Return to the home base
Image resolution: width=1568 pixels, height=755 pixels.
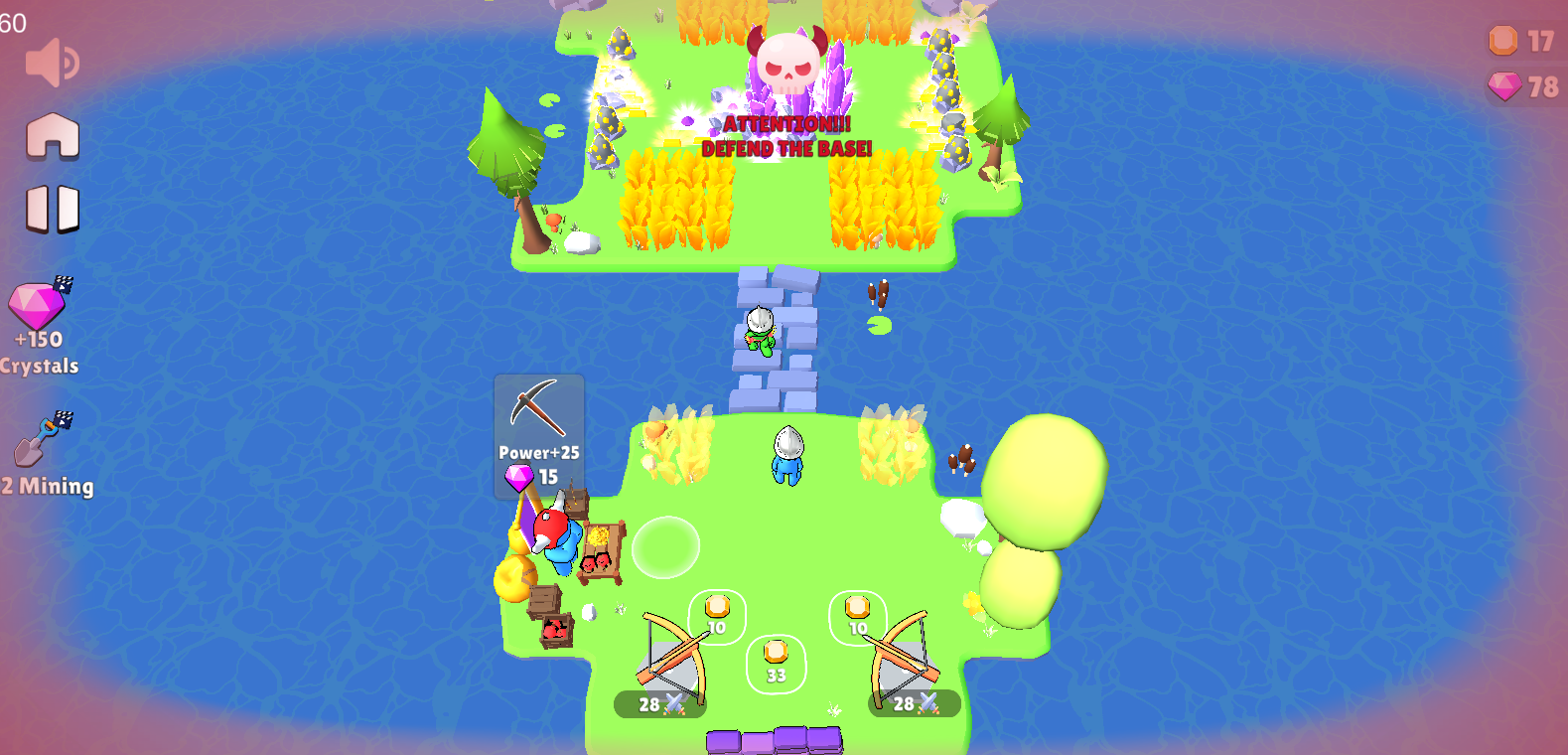pyautogui.click(x=53, y=137)
